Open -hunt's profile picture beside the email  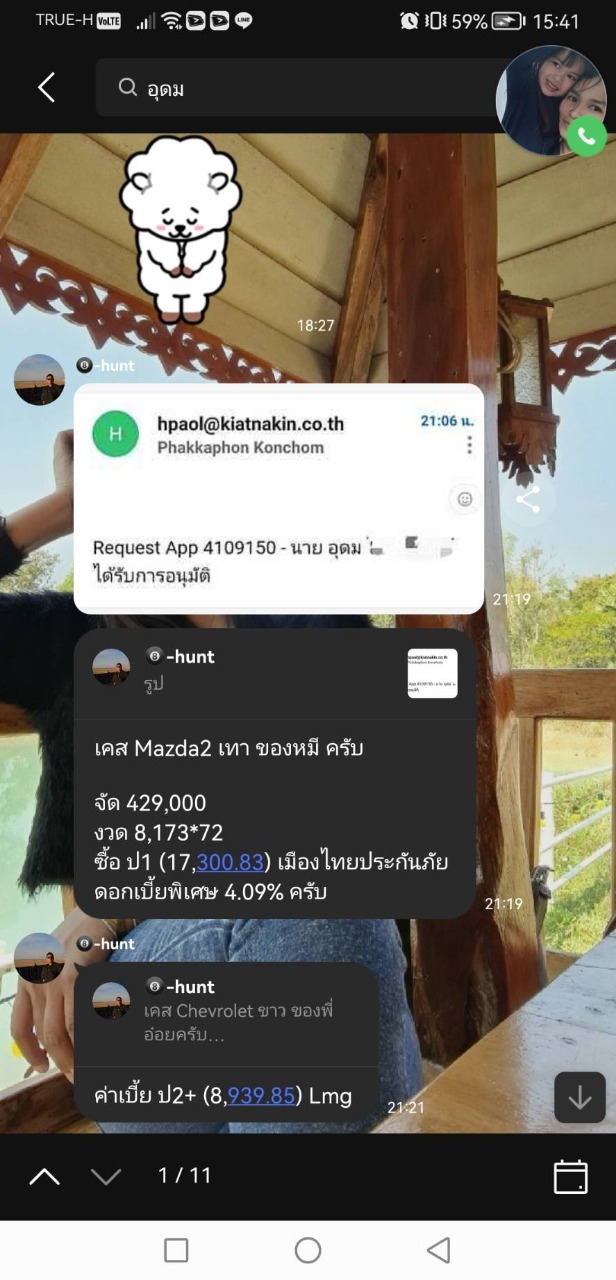tap(40, 380)
